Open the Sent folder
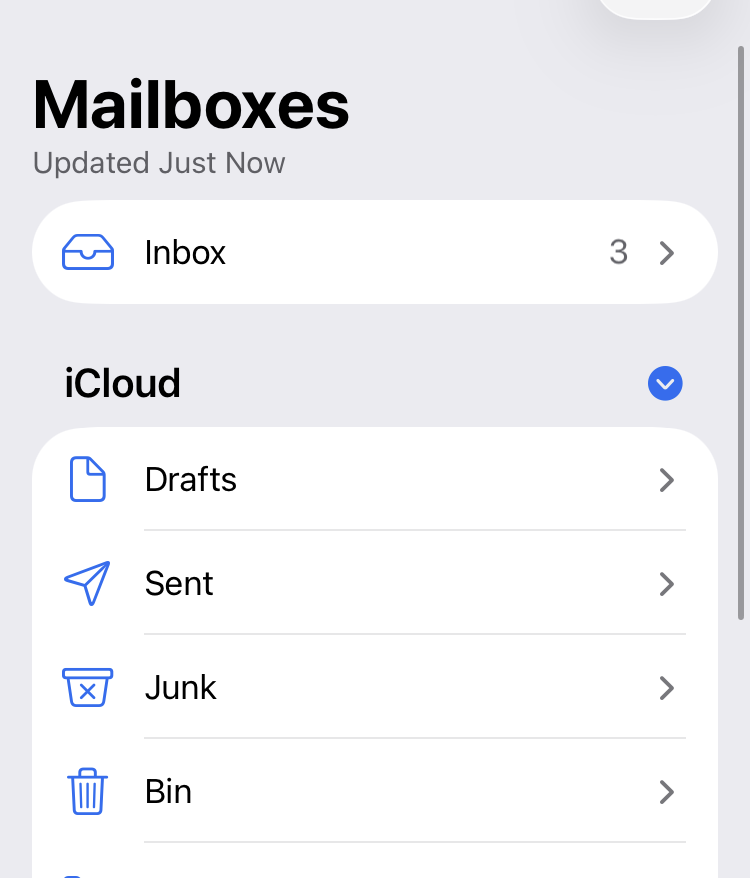 click(x=374, y=584)
